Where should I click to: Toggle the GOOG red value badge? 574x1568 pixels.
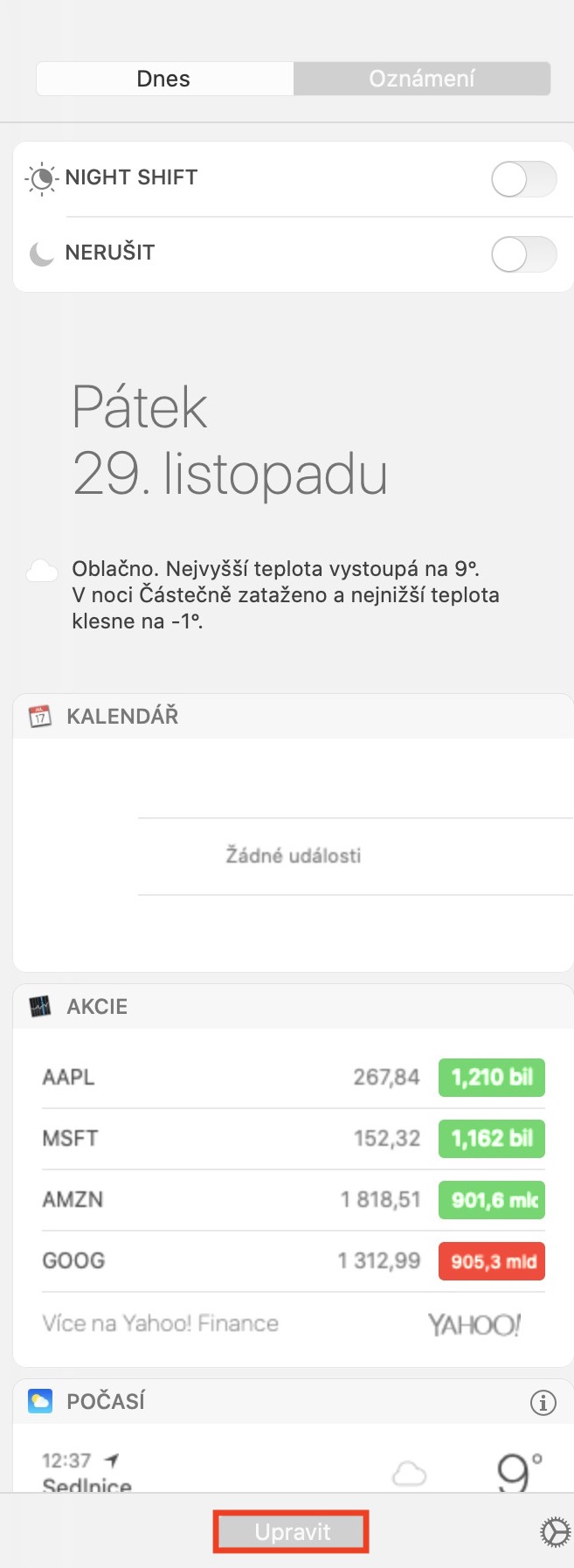coord(491,1261)
